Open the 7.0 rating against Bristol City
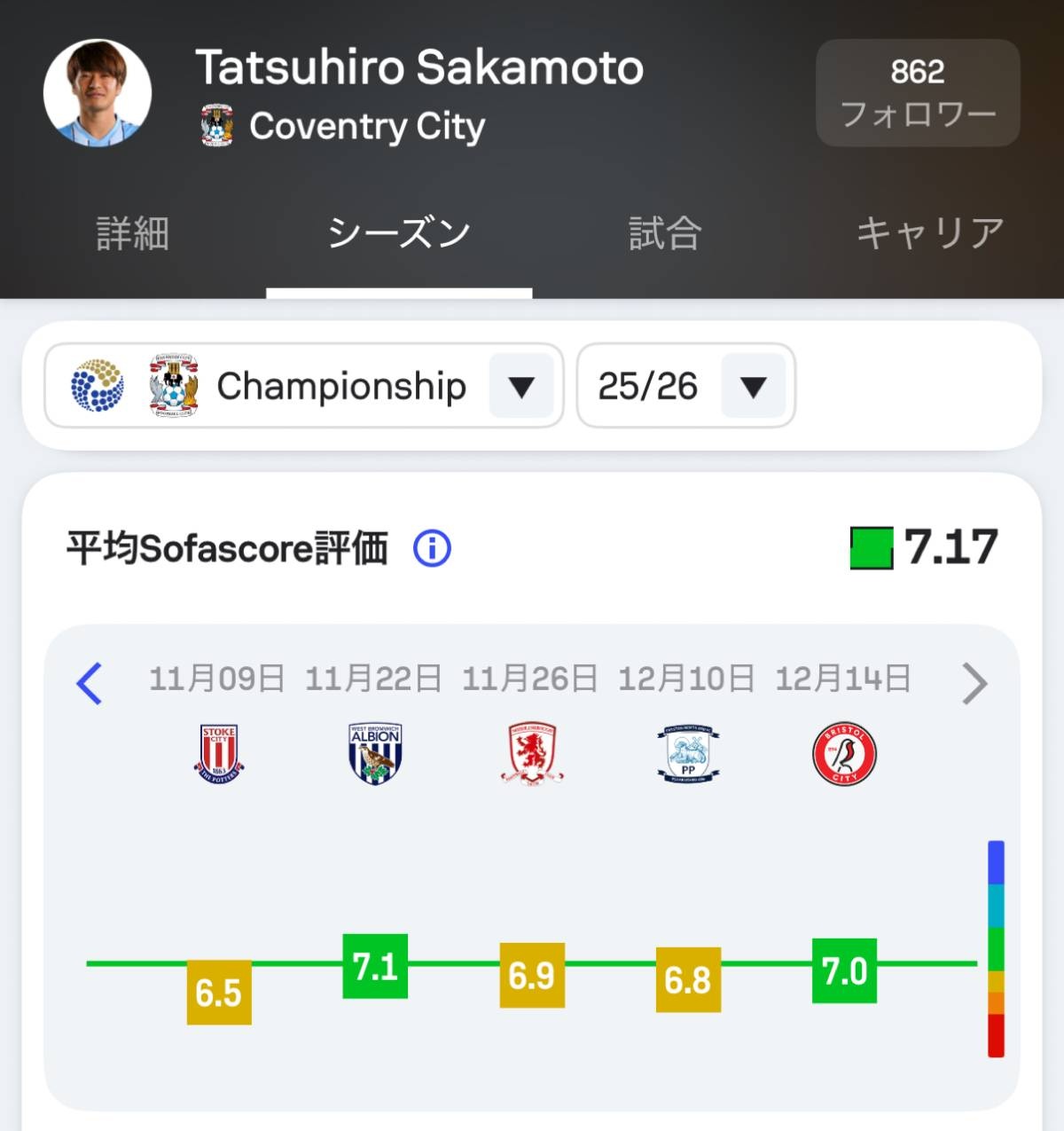Screen dimensions: 1064x1131 coord(844,970)
